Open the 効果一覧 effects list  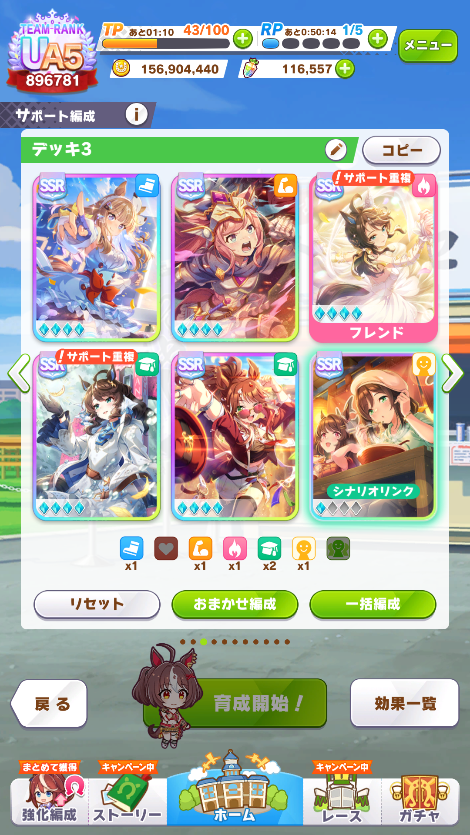(405, 703)
